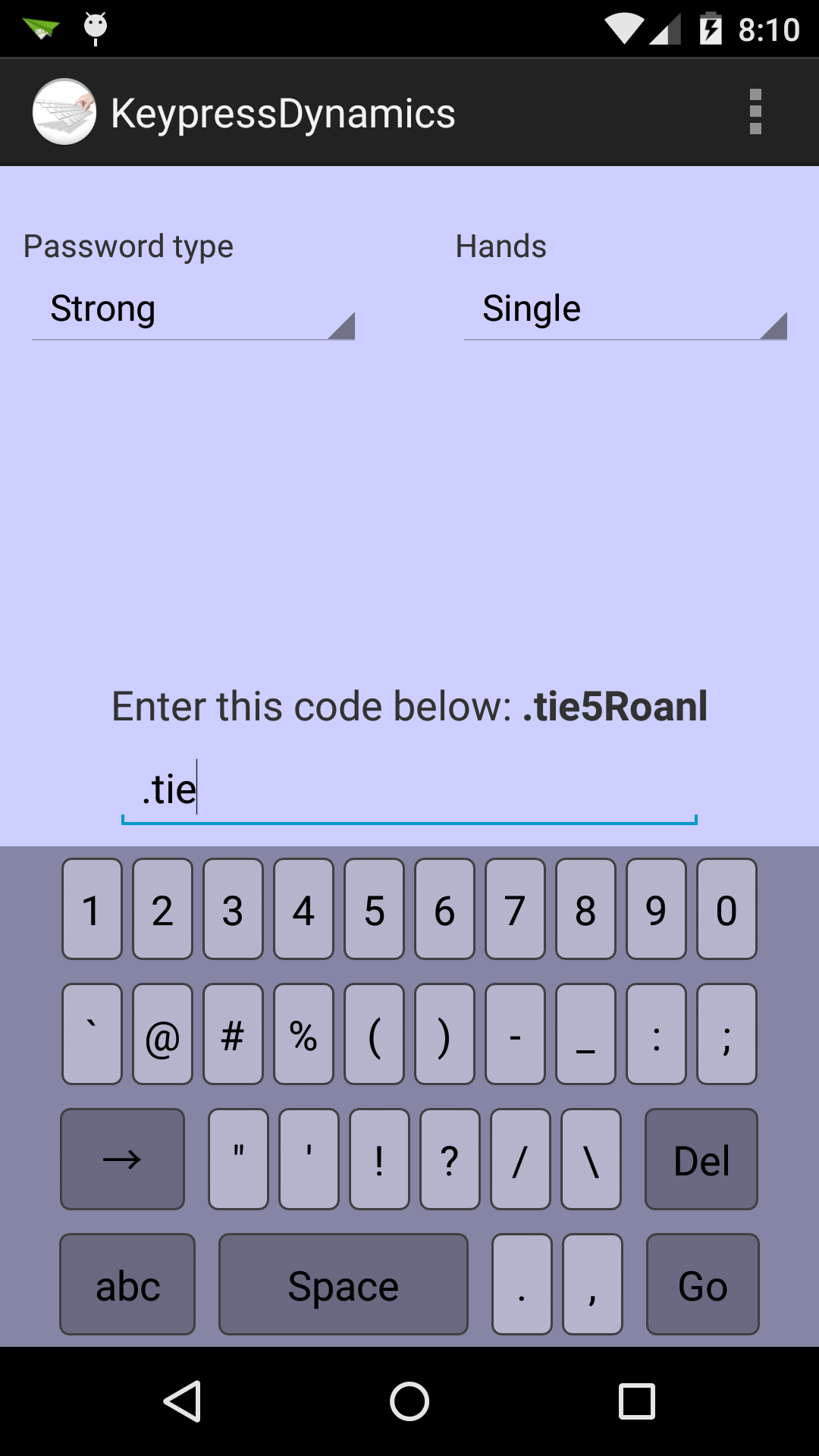This screenshot has width=819, height=1456.
Task: Tap the Del key
Action: tap(701, 1159)
